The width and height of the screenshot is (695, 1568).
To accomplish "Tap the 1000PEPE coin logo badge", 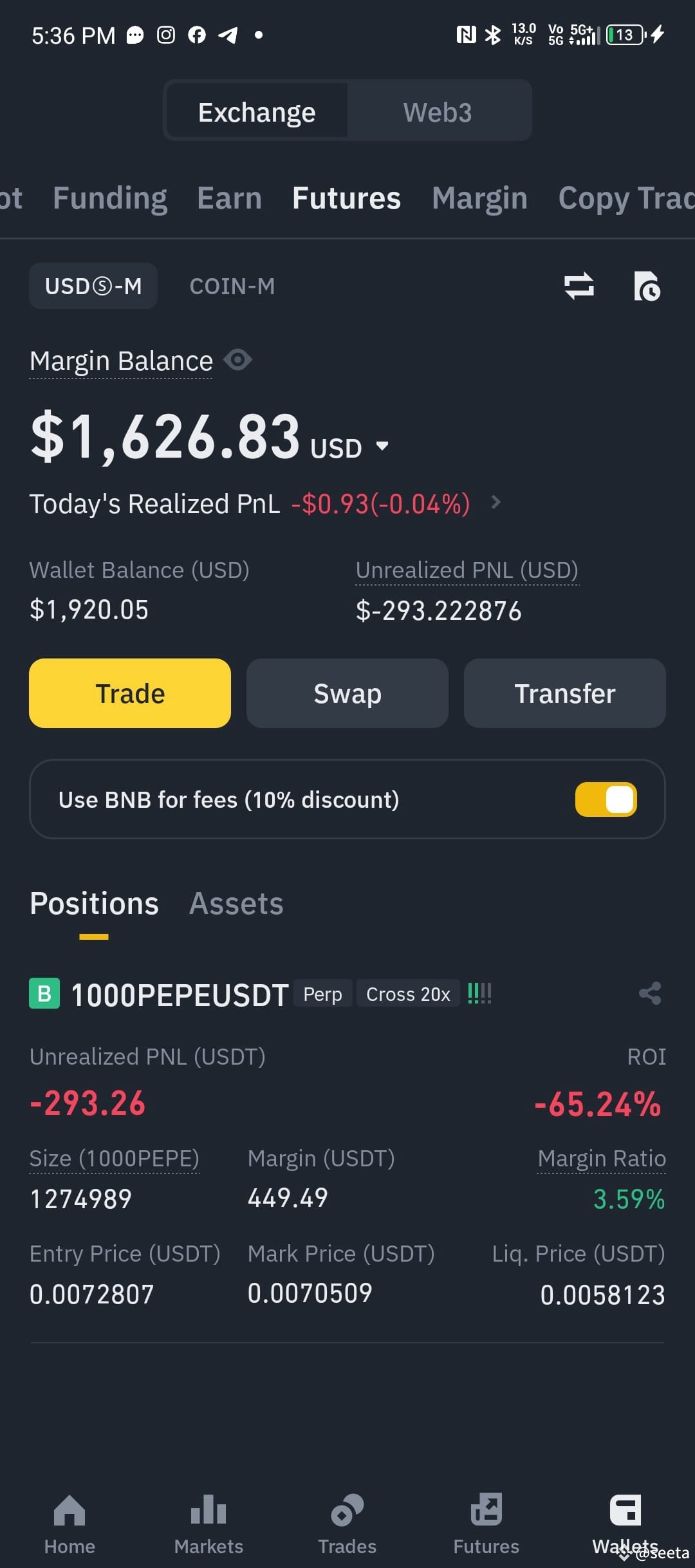I will (x=44, y=993).
